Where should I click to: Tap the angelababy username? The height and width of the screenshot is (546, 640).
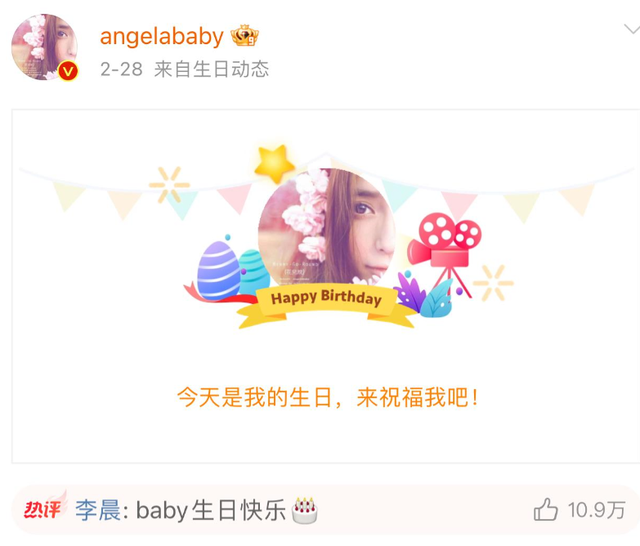click(161, 36)
